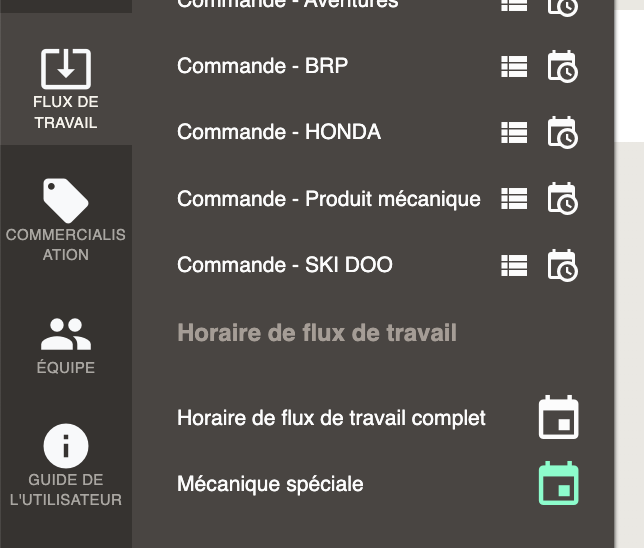Select Mécanique spéciale schedule
The image size is (644, 548).
pyautogui.click(x=270, y=484)
